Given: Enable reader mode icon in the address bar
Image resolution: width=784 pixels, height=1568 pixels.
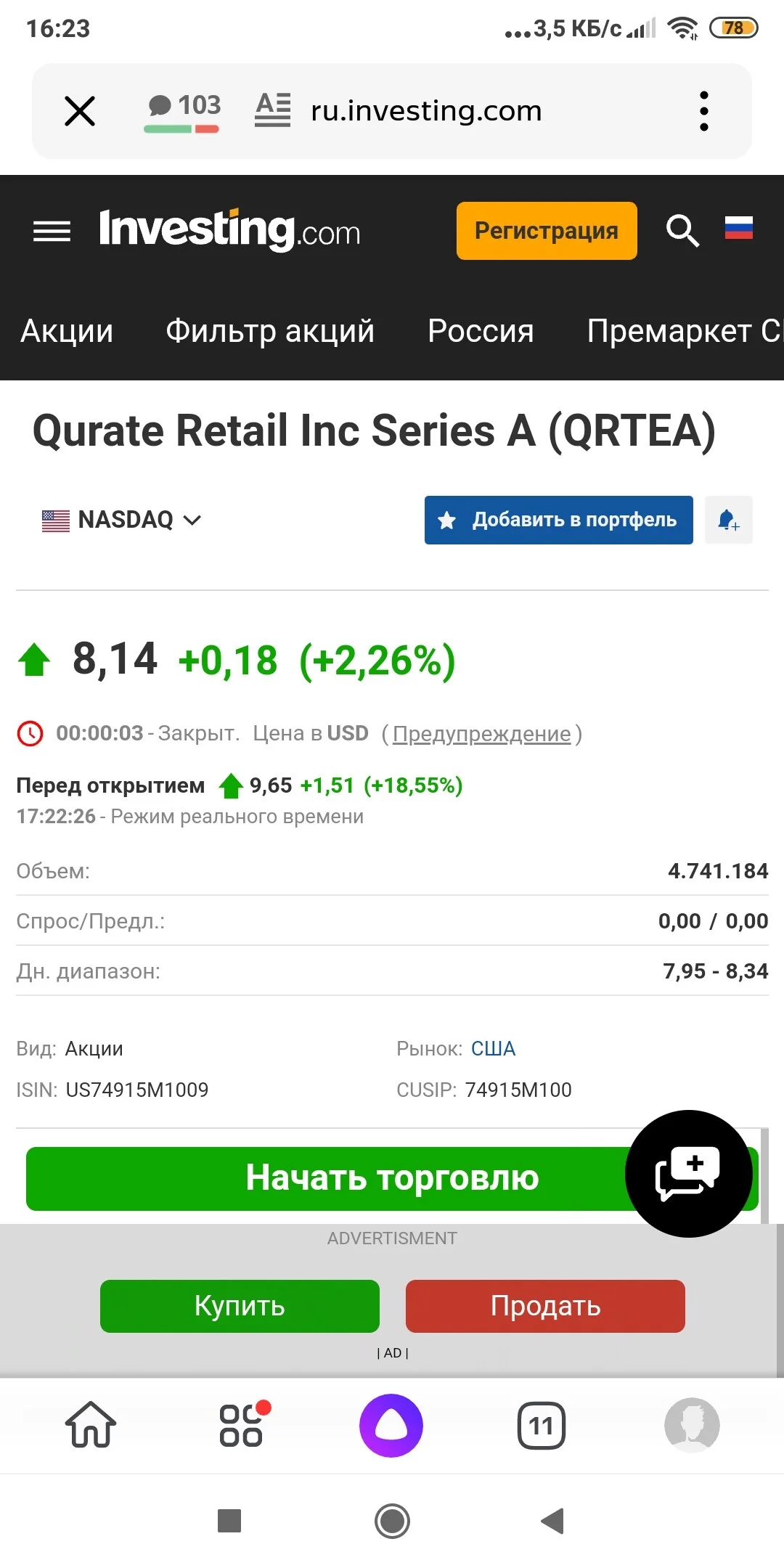Looking at the screenshot, I should 273,110.
